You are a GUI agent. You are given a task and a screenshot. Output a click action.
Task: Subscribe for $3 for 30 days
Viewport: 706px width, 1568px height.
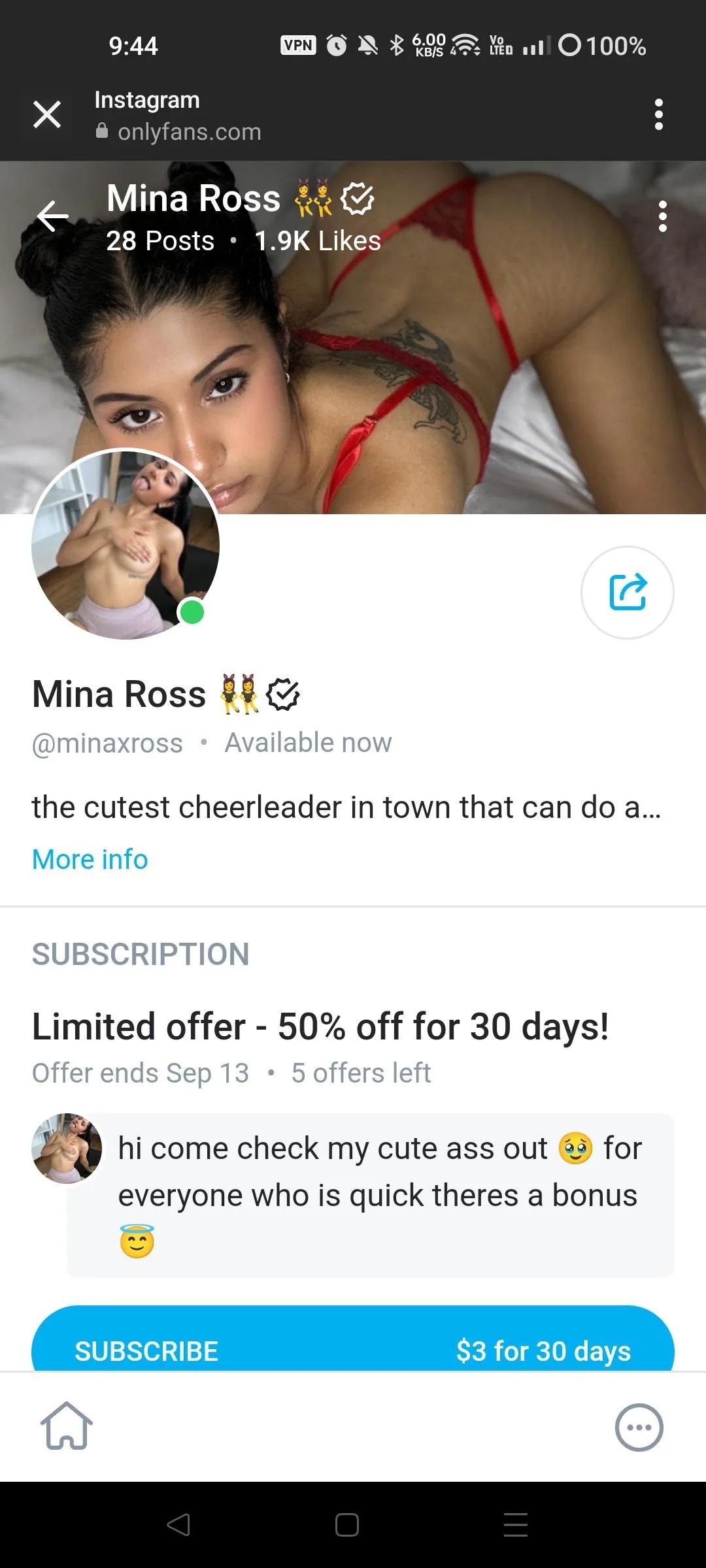click(353, 1346)
